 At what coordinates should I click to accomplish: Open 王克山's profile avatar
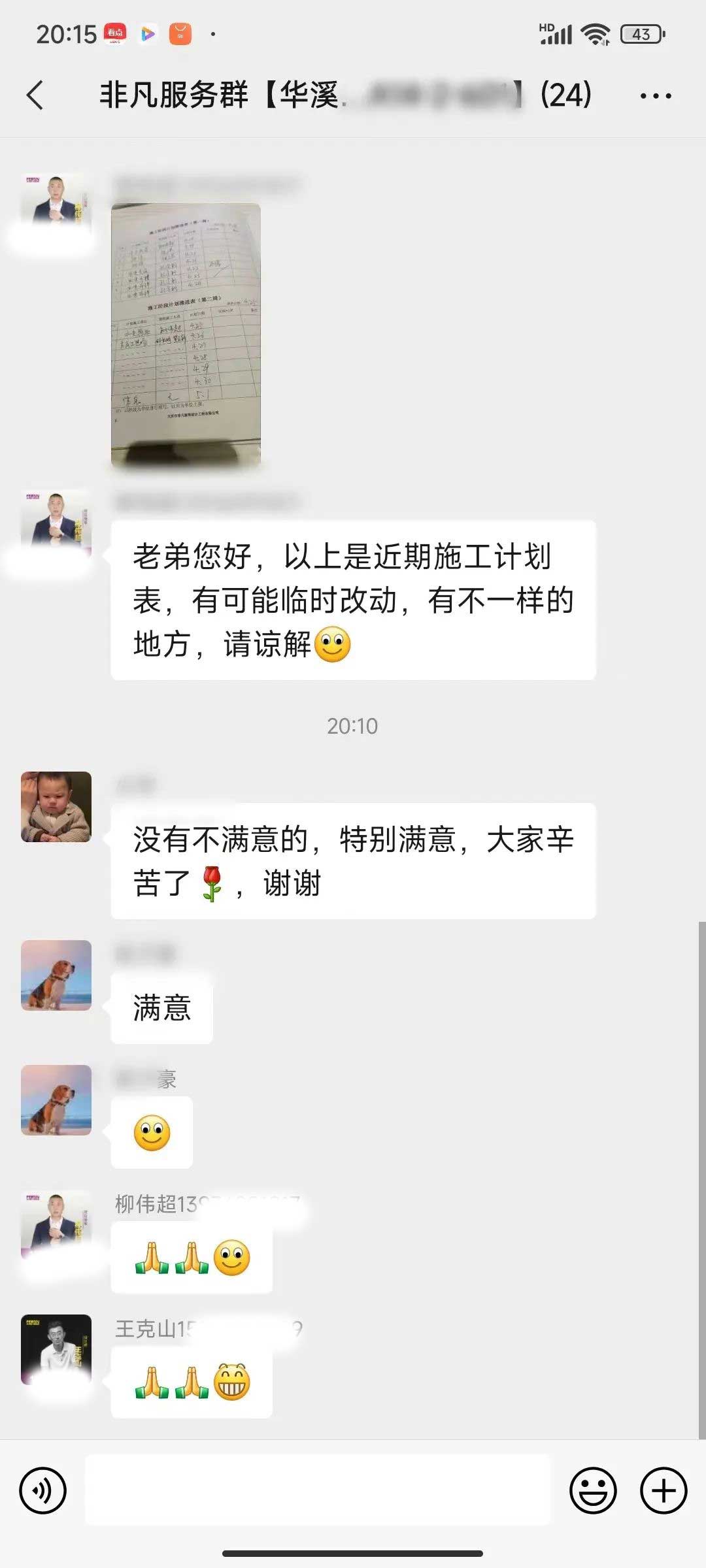56,1349
